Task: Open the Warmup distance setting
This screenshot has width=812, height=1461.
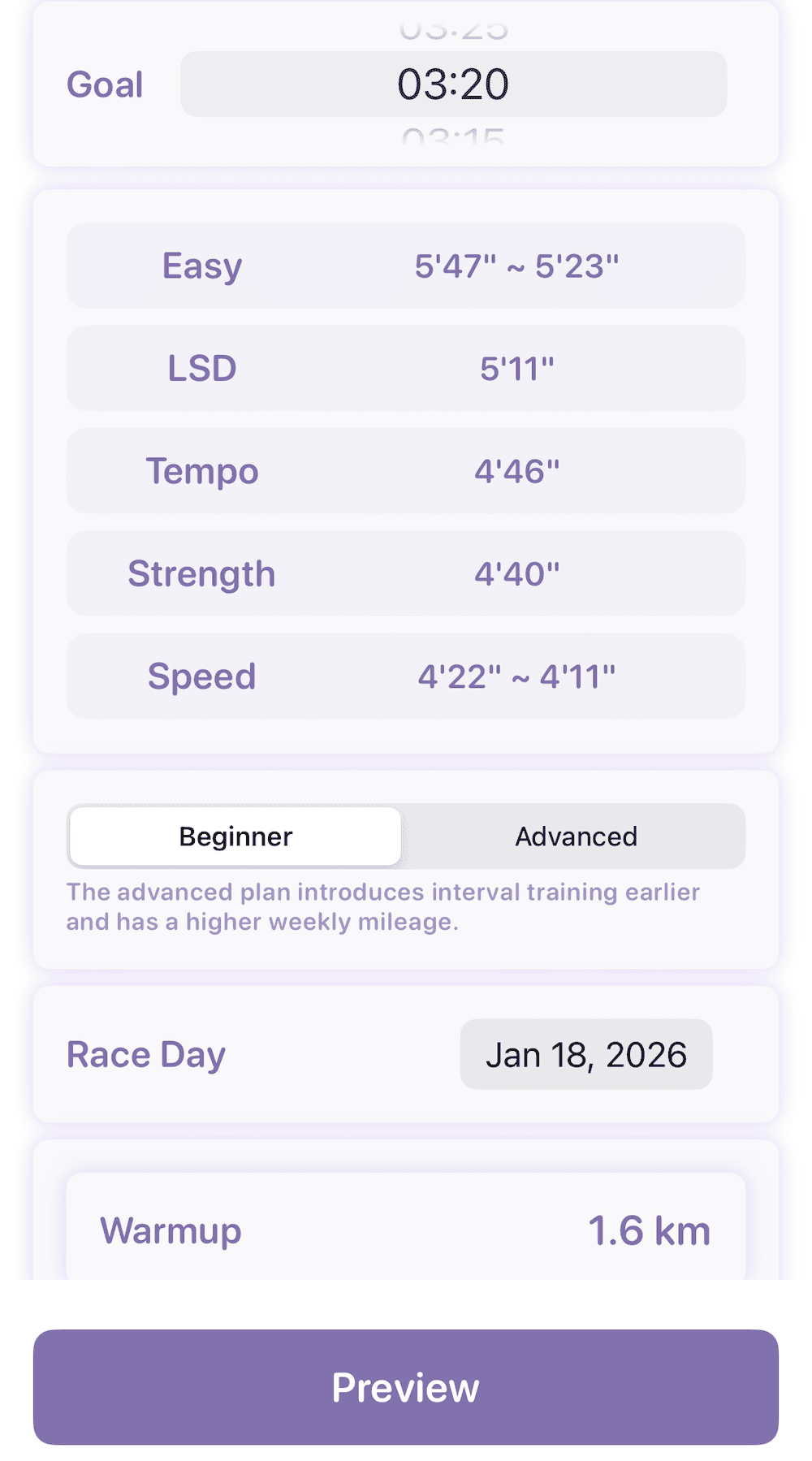Action: [405, 1230]
